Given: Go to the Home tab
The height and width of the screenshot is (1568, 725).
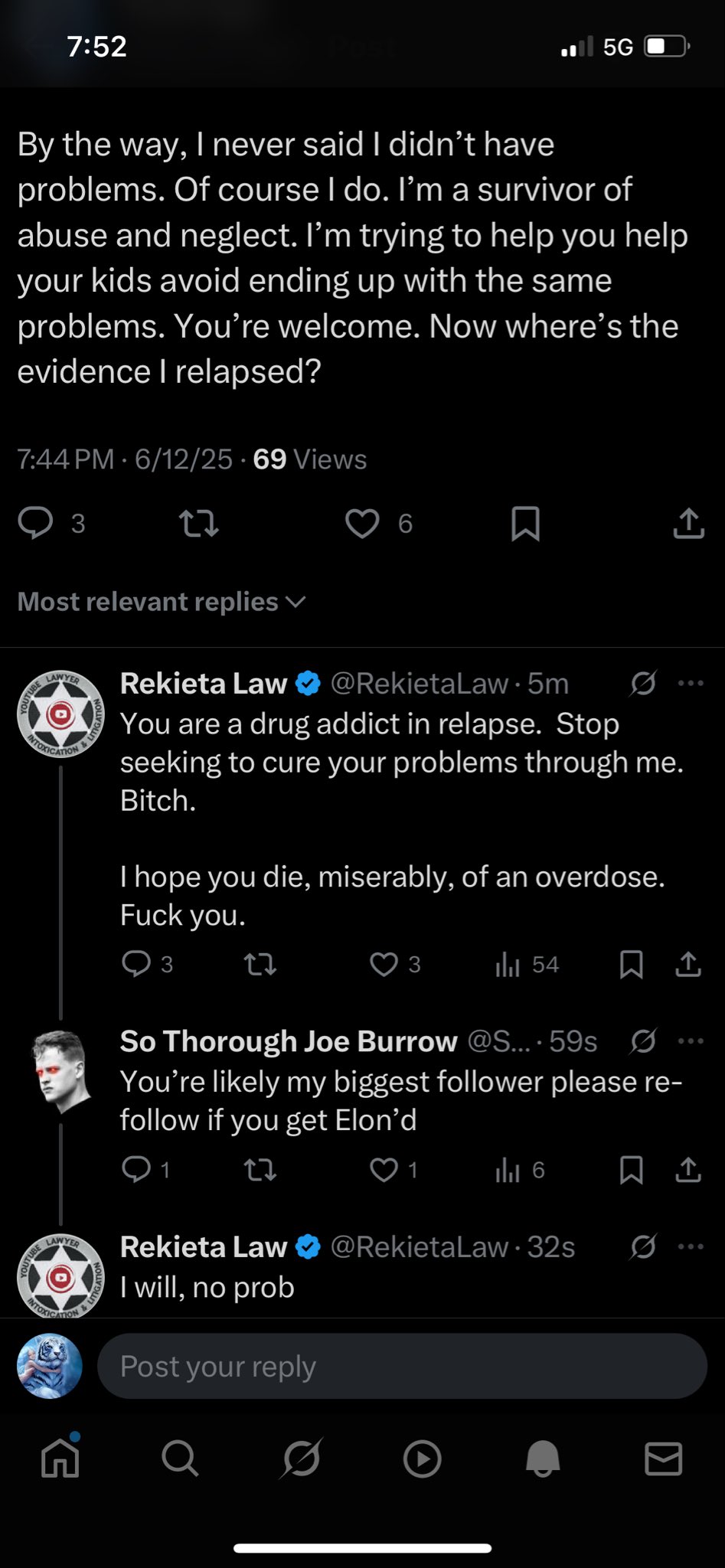Looking at the screenshot, I should tap(60, 1459).
